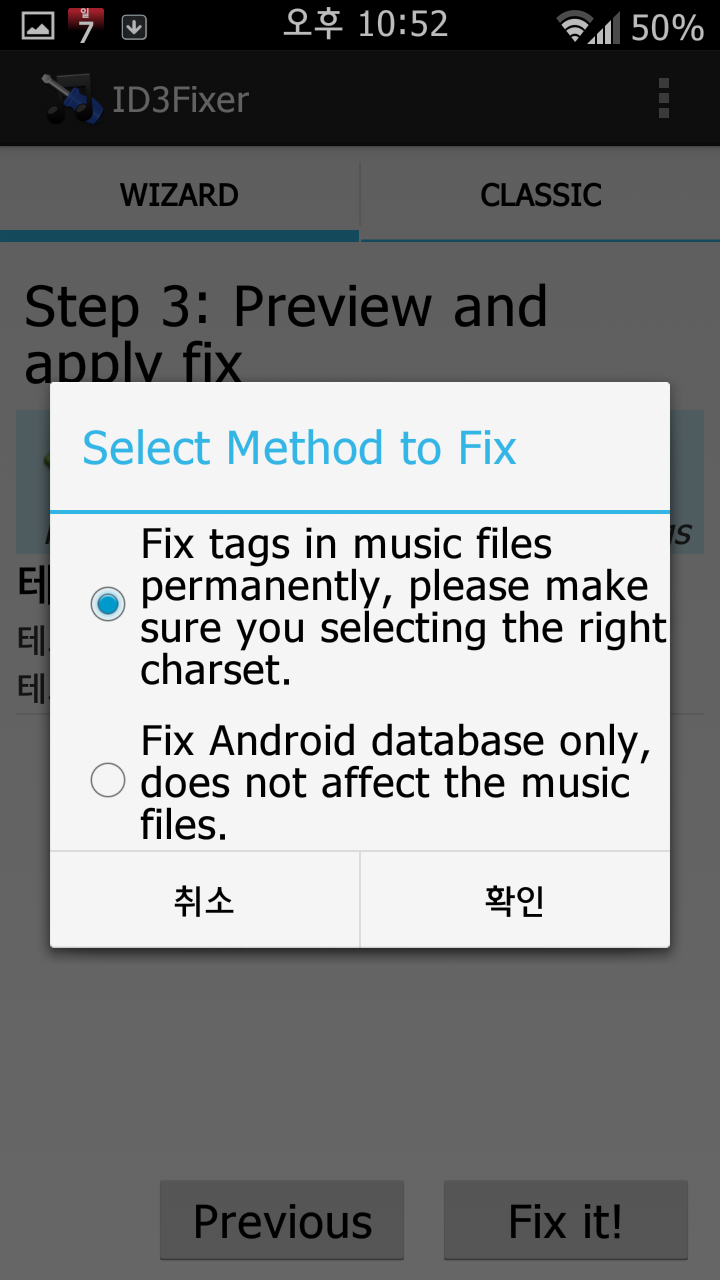Choose Fix Android database only option
Viewport: 720px width, 1280px height.
108,780
